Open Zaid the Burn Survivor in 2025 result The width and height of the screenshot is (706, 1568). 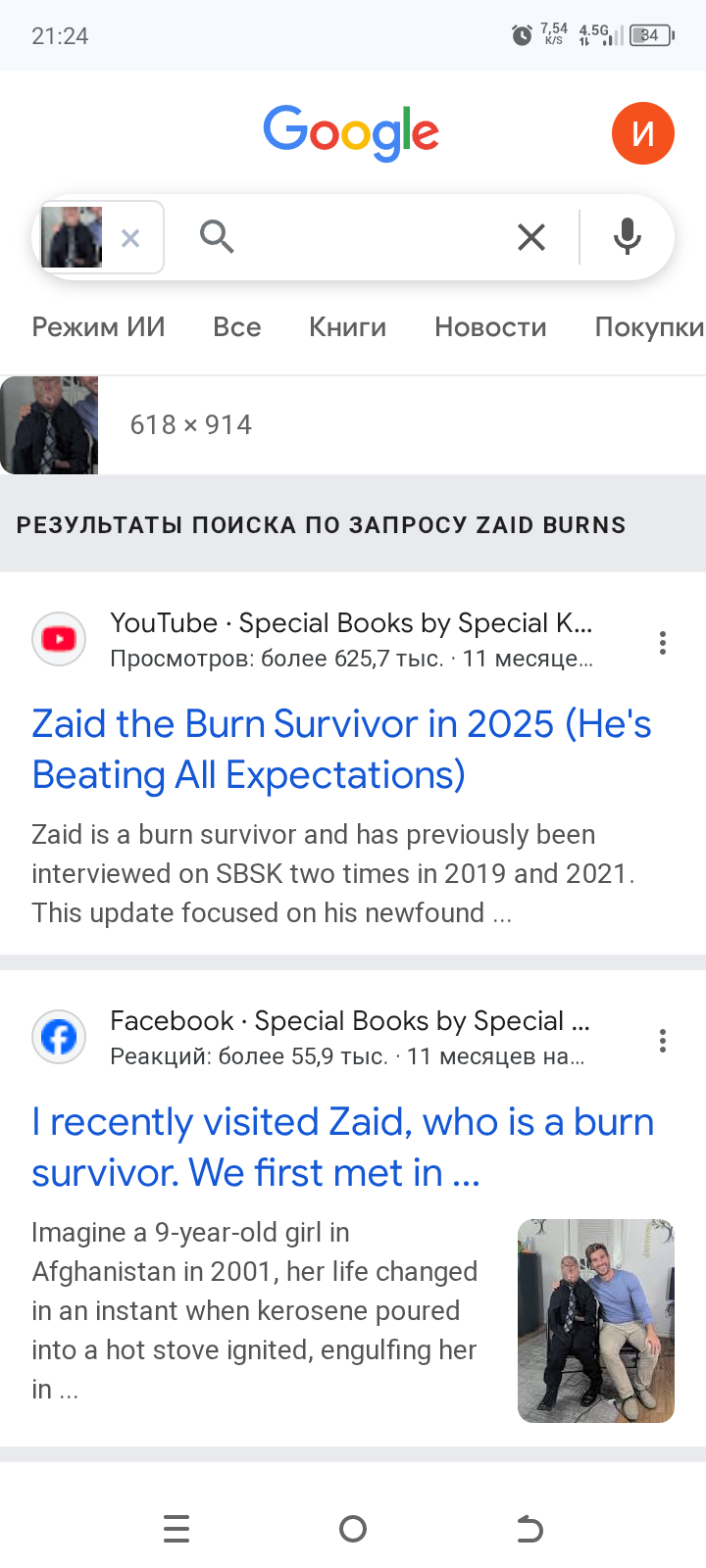341,750
